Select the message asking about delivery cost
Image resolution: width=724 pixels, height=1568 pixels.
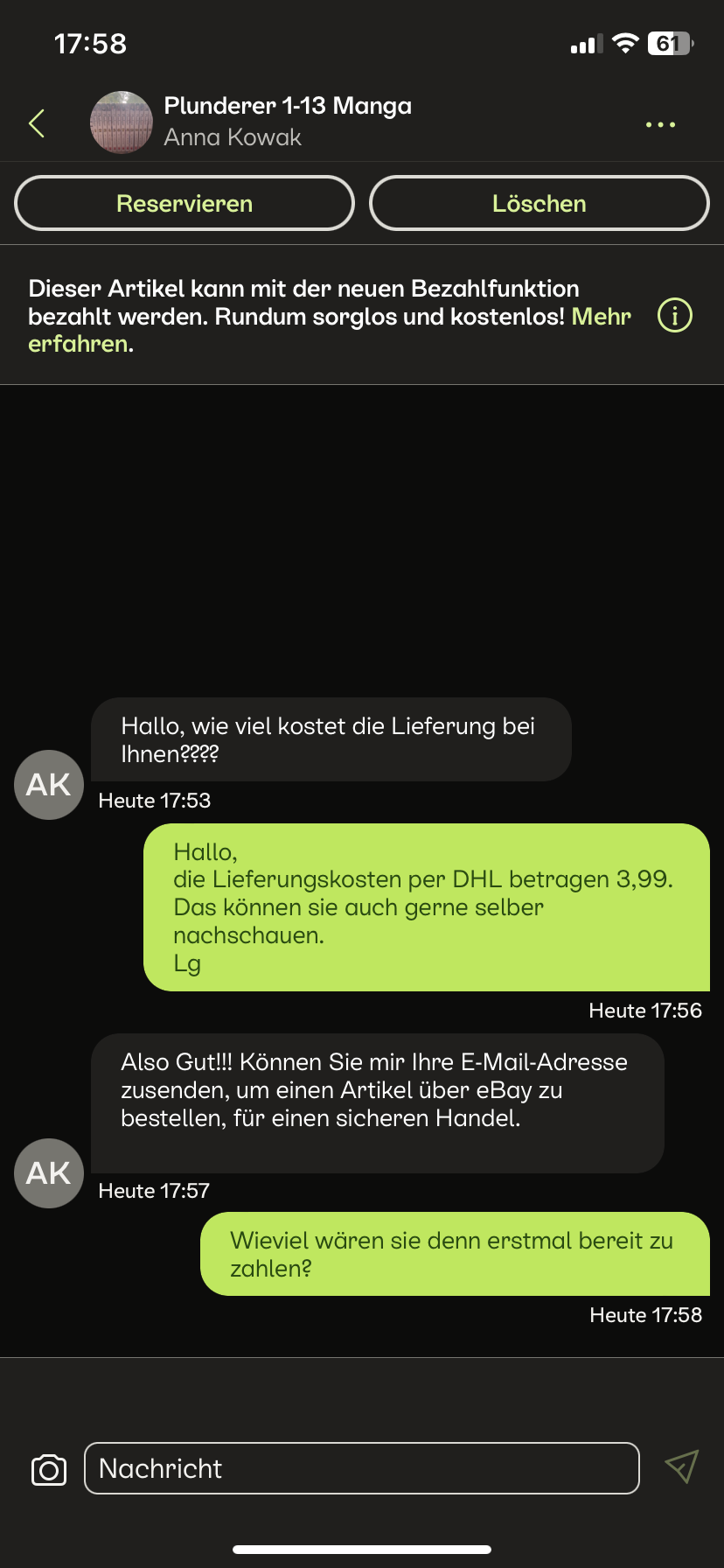point(331,739)
